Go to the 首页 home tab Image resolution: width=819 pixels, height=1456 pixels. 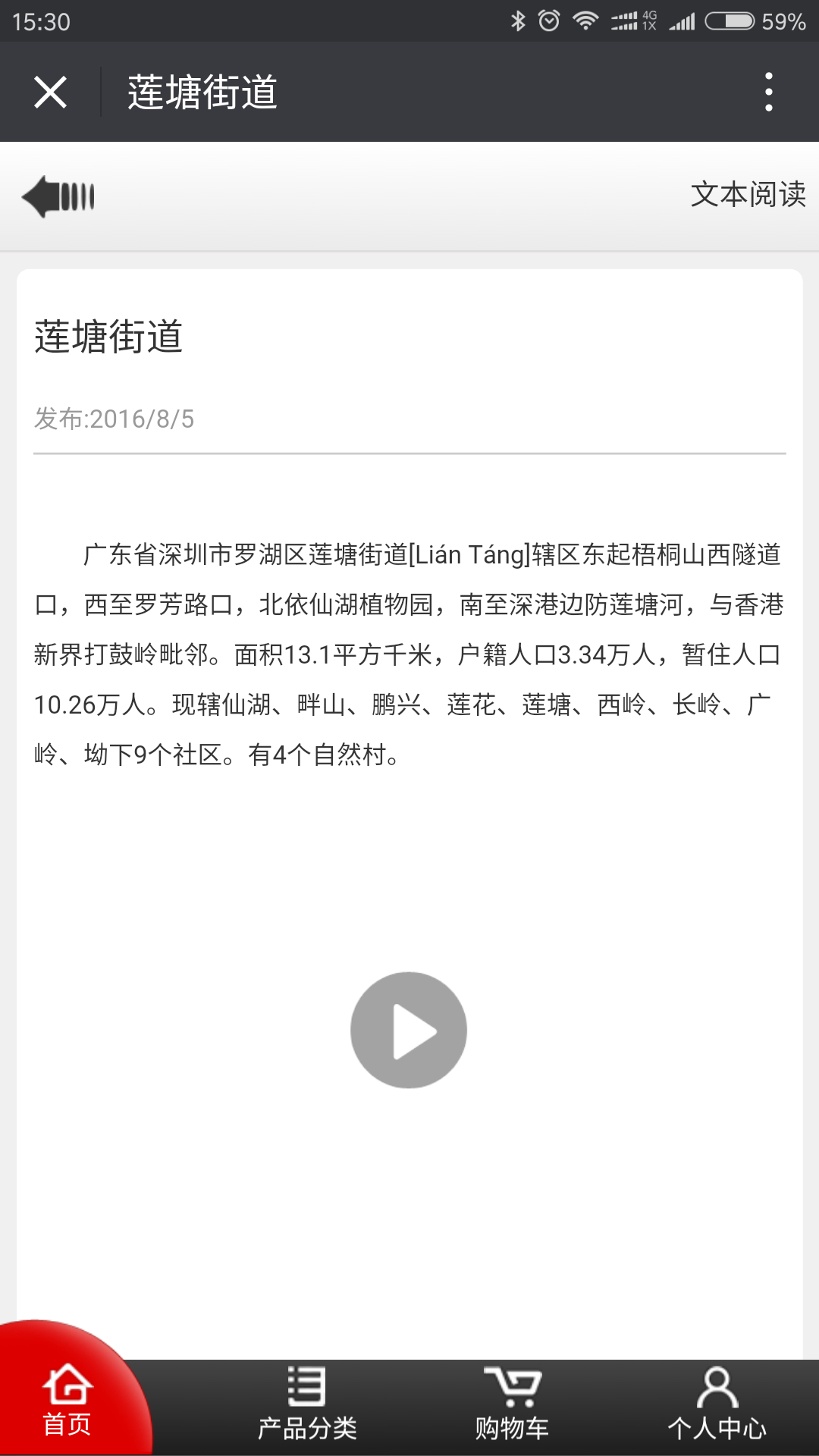tap(67, 1401)
